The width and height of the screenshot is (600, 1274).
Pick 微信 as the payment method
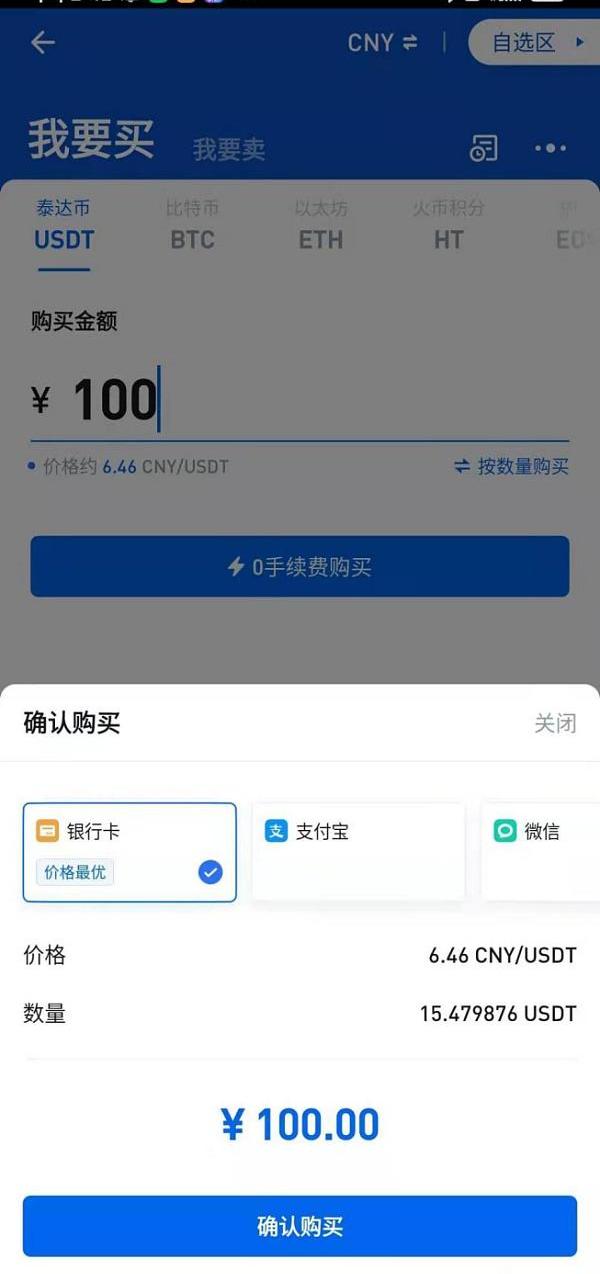pos(541,852)
